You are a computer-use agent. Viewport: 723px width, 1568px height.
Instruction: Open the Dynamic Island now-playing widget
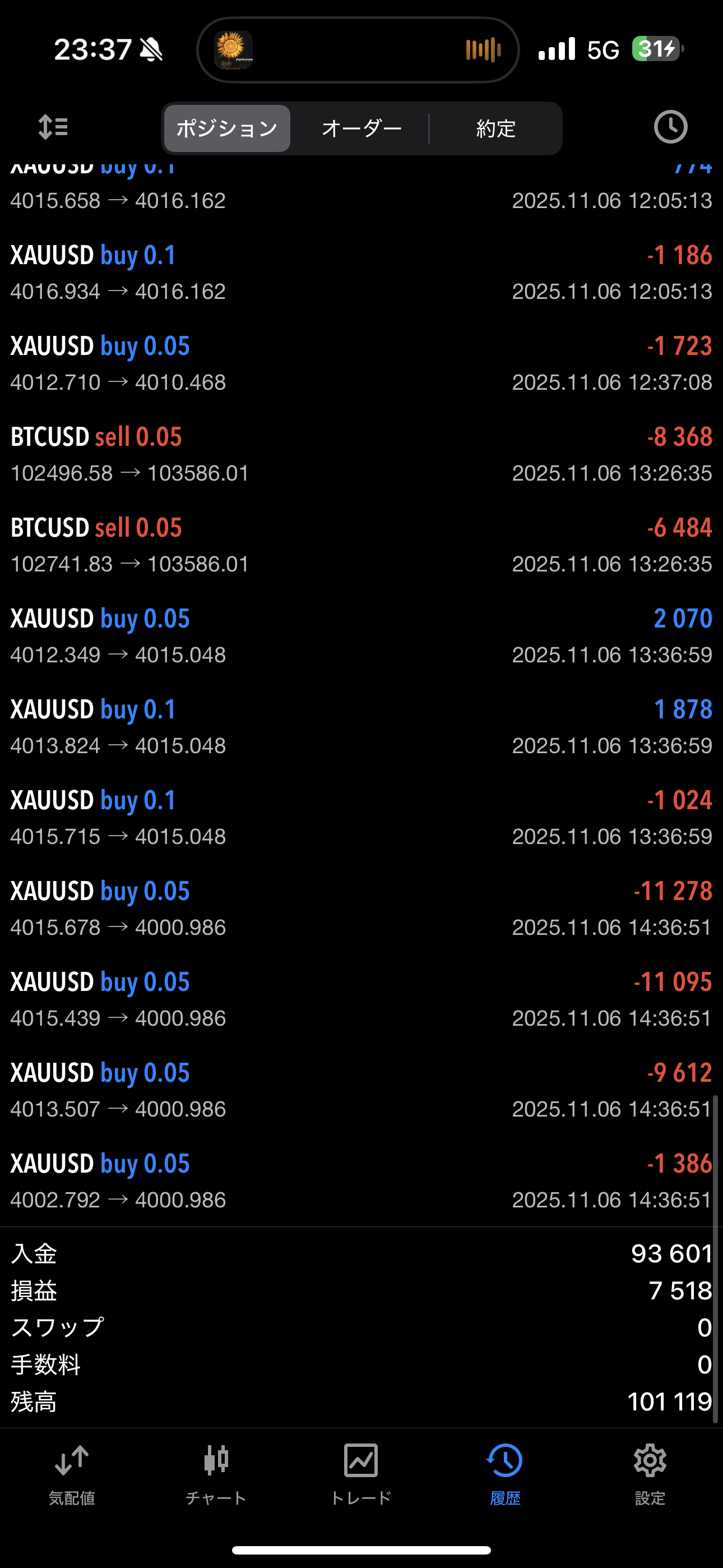click(x=358, y=49)
